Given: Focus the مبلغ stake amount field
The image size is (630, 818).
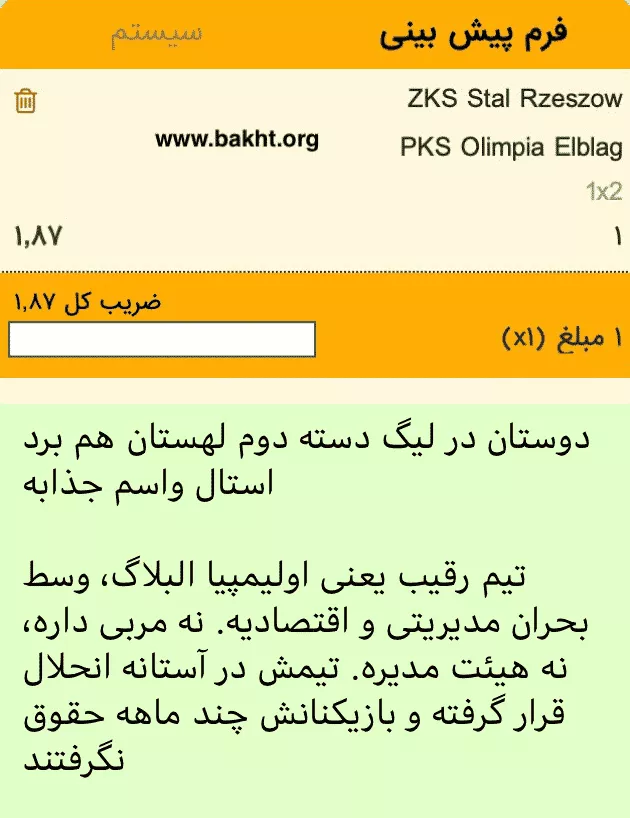Looking at the screenshot, I should (x=162, y=339).
